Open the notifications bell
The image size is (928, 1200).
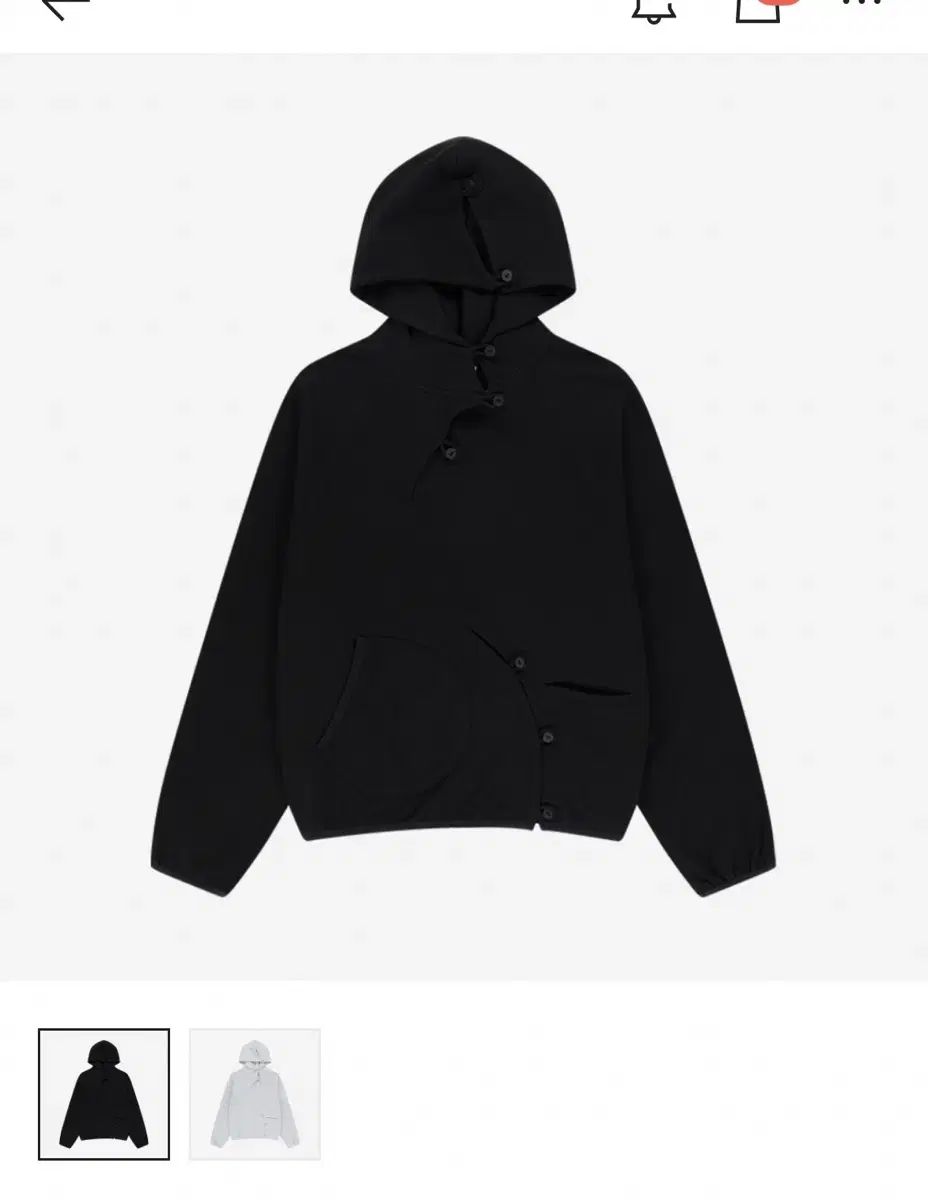[652, 8]
